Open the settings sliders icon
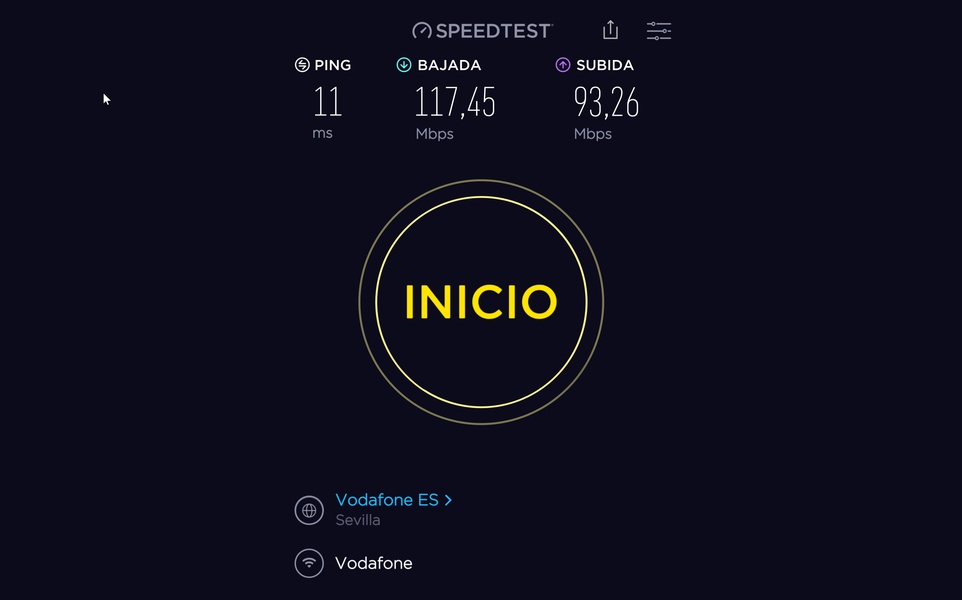This screenshot has height=600, width=962. coord(659,31)
